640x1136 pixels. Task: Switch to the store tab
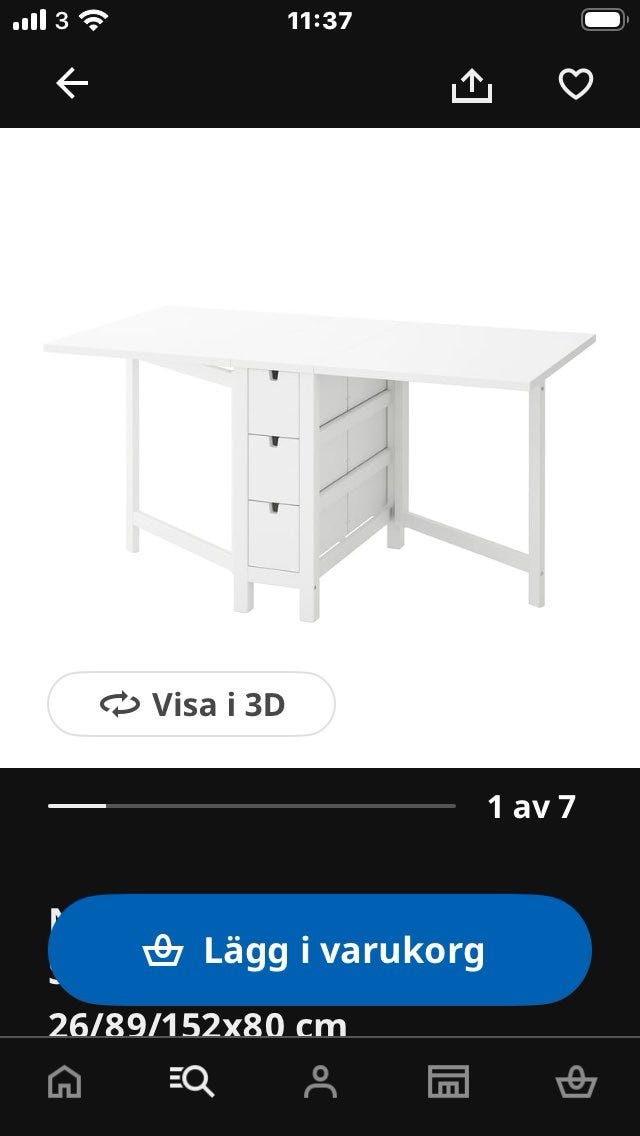coord(448,1082)
